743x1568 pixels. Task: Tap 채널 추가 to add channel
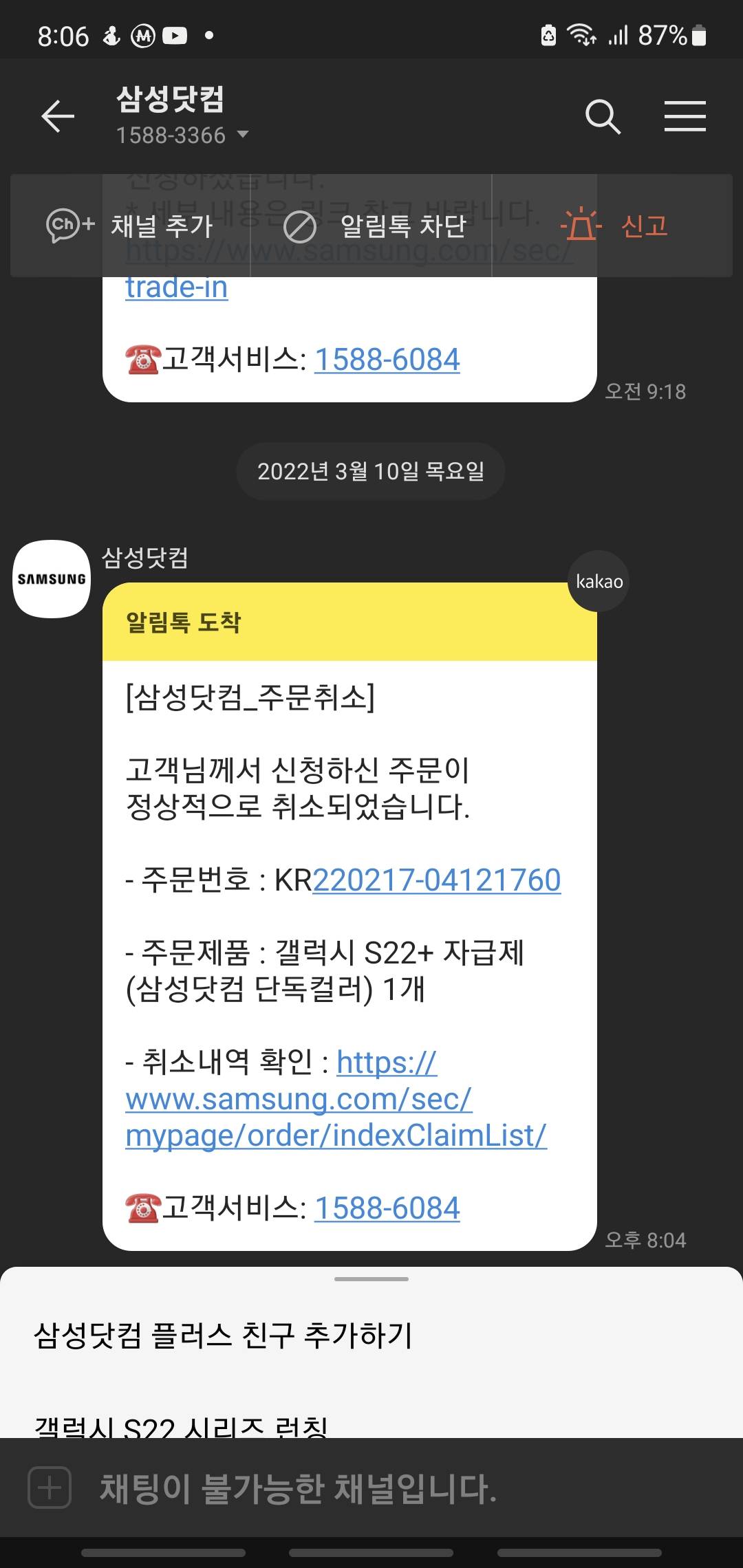pos(130,226)
